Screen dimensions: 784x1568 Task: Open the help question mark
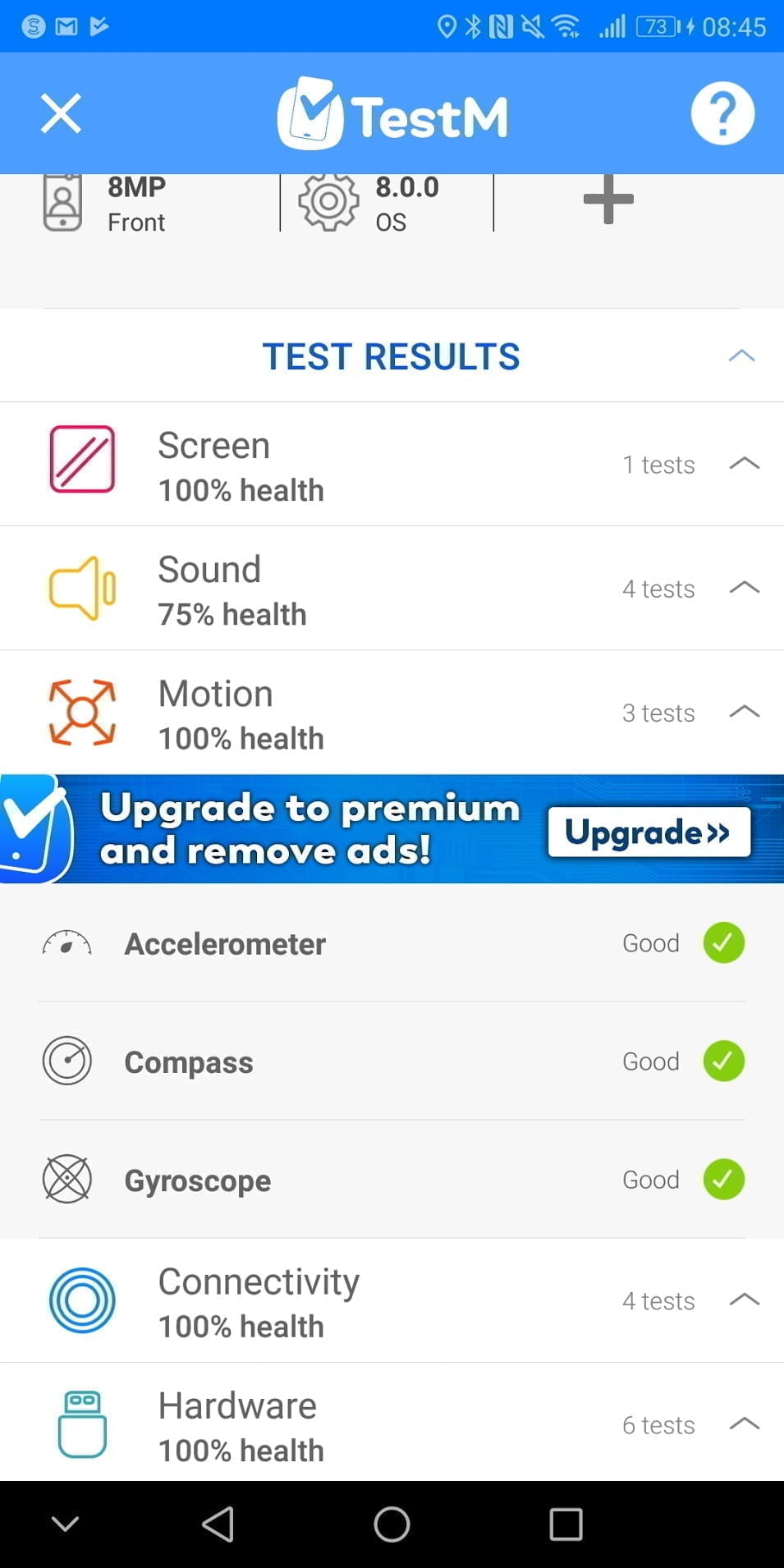click(x=722, y=113)
